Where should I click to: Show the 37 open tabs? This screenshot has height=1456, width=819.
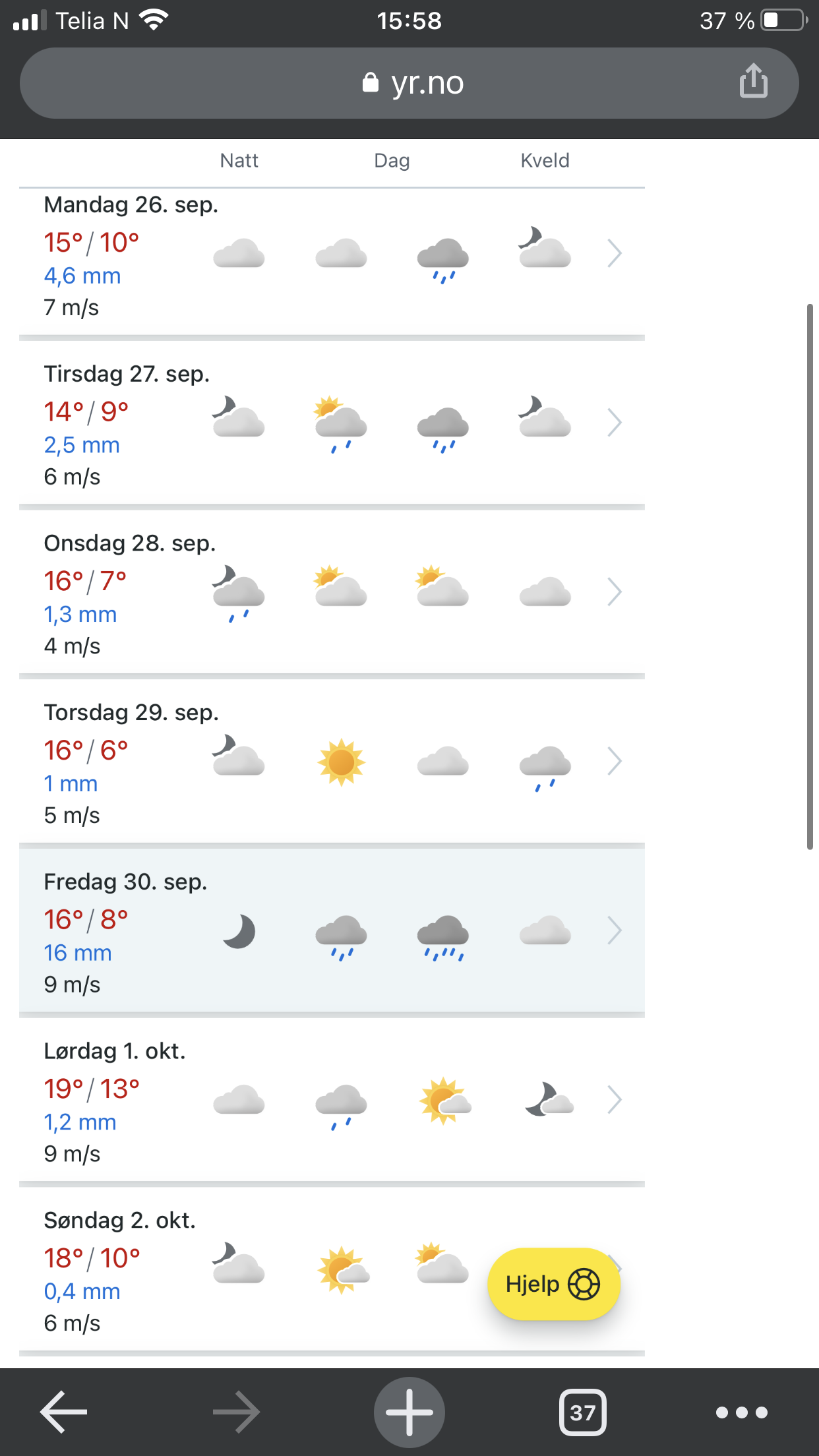point(583,1412)
